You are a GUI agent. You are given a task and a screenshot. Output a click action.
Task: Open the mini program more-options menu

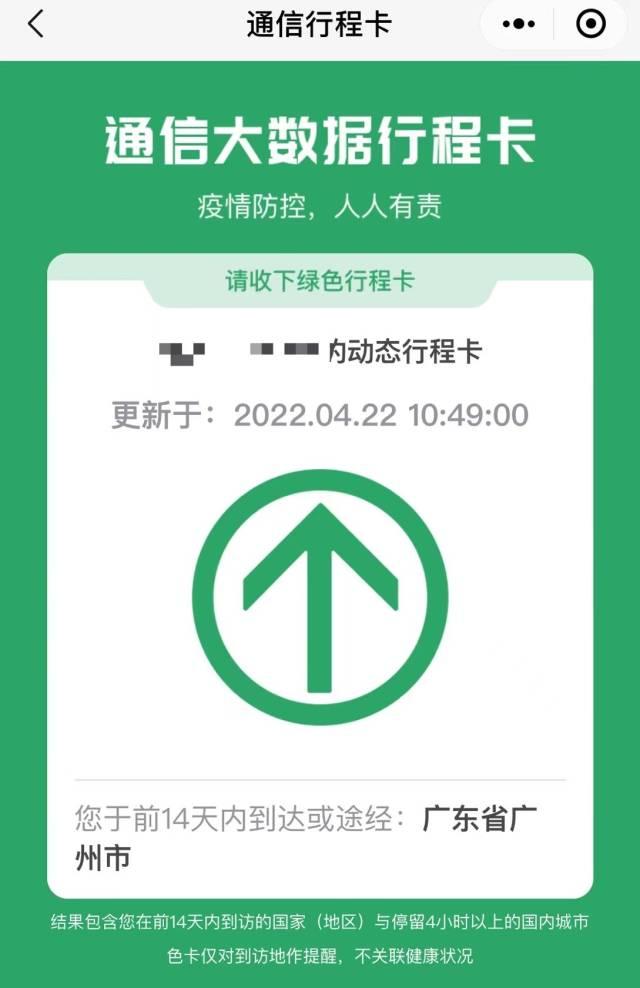pos(519,24)
